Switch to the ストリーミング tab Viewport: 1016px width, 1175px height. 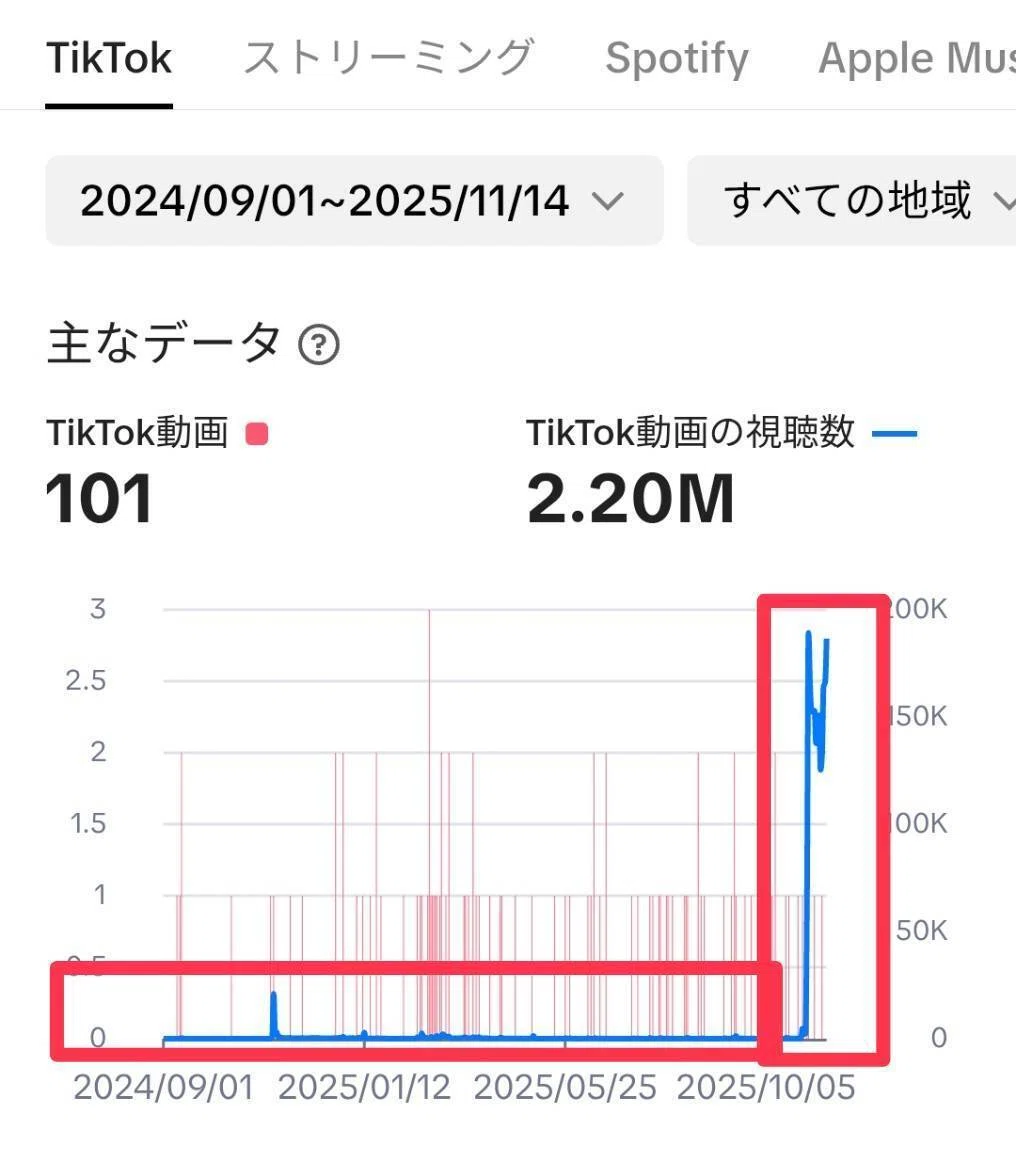pyautogui.click(x=389, y=58)
